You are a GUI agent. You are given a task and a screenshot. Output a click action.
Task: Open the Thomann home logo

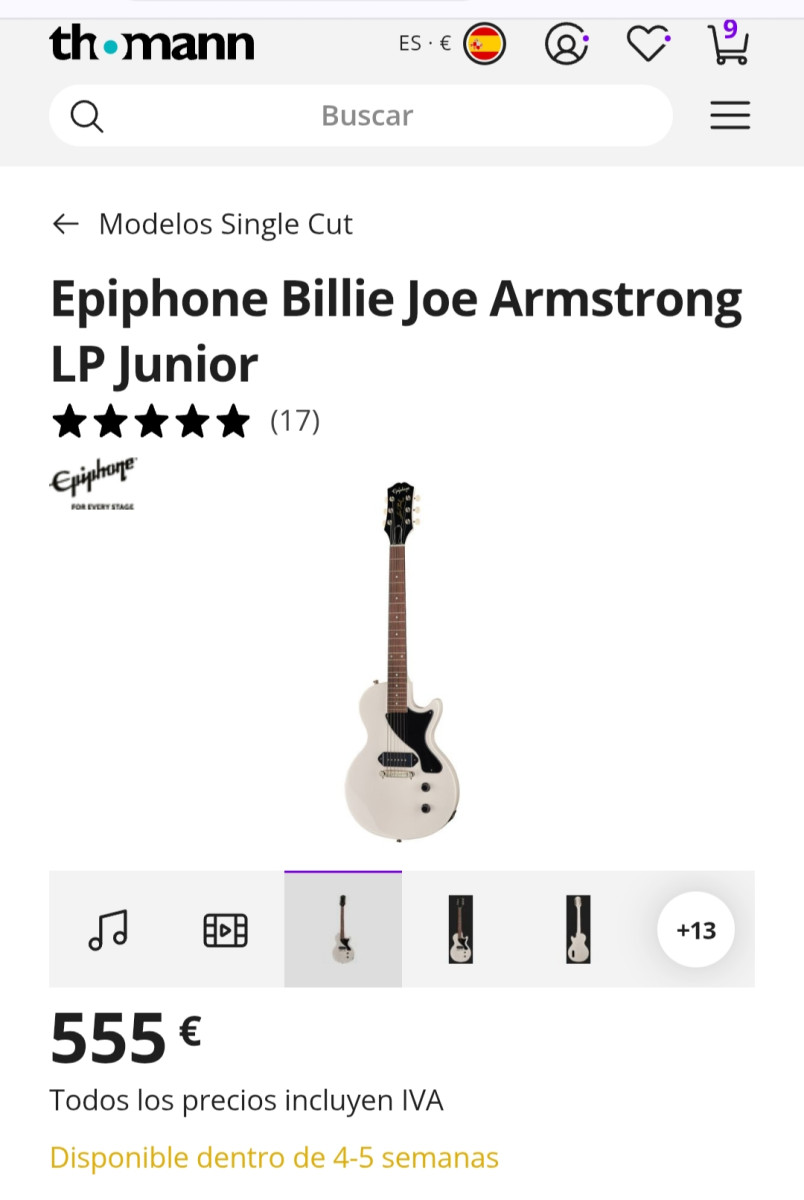152,44
